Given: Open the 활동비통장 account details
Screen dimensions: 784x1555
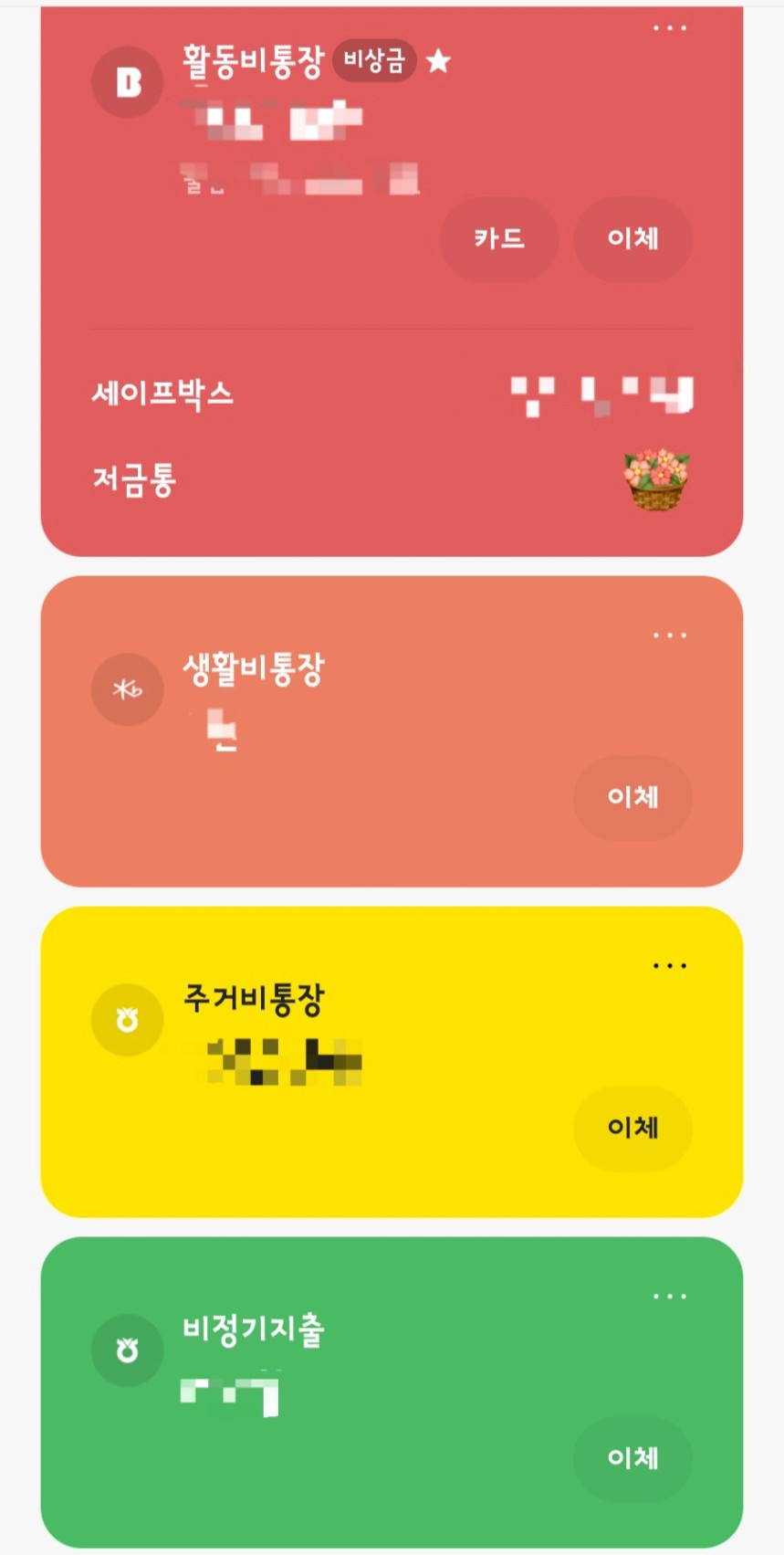Looking at the screenshot, I should point(253,62).
